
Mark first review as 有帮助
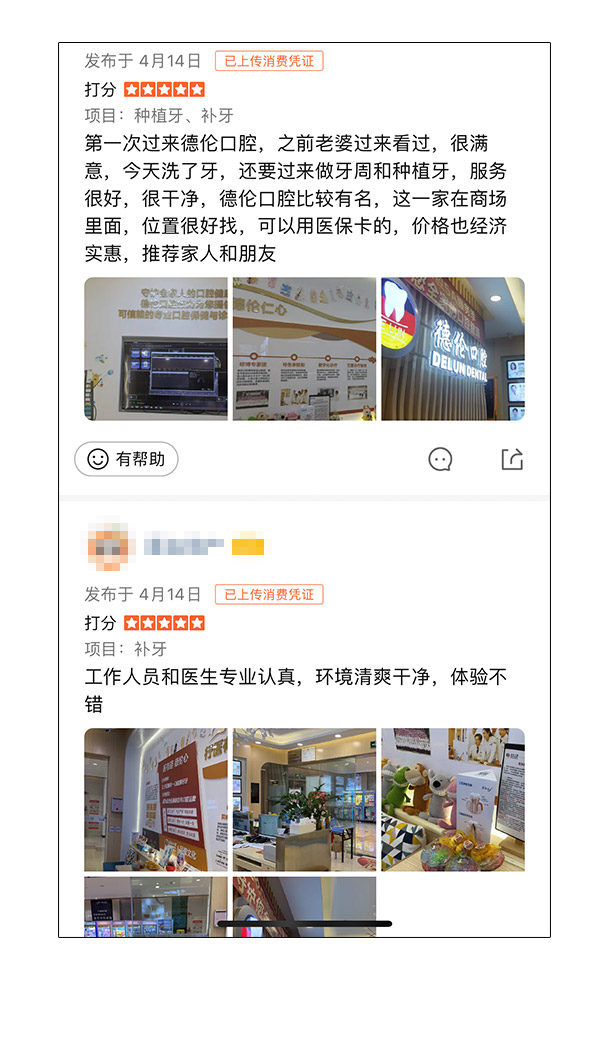coord(126,459)
